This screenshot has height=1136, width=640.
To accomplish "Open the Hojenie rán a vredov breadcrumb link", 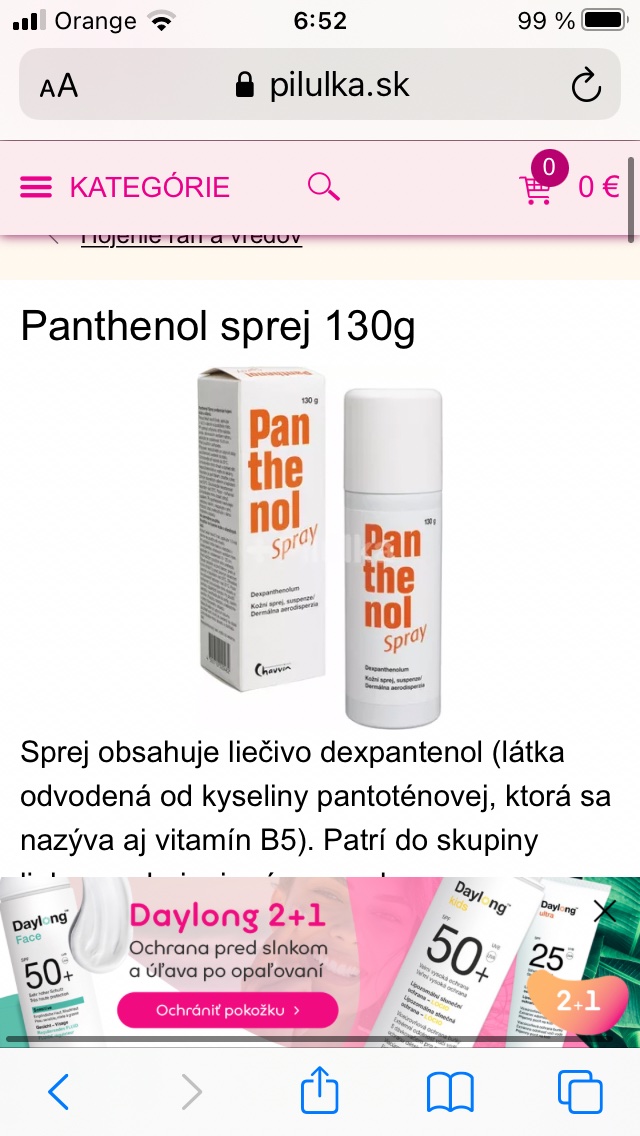I will point(190,238).
